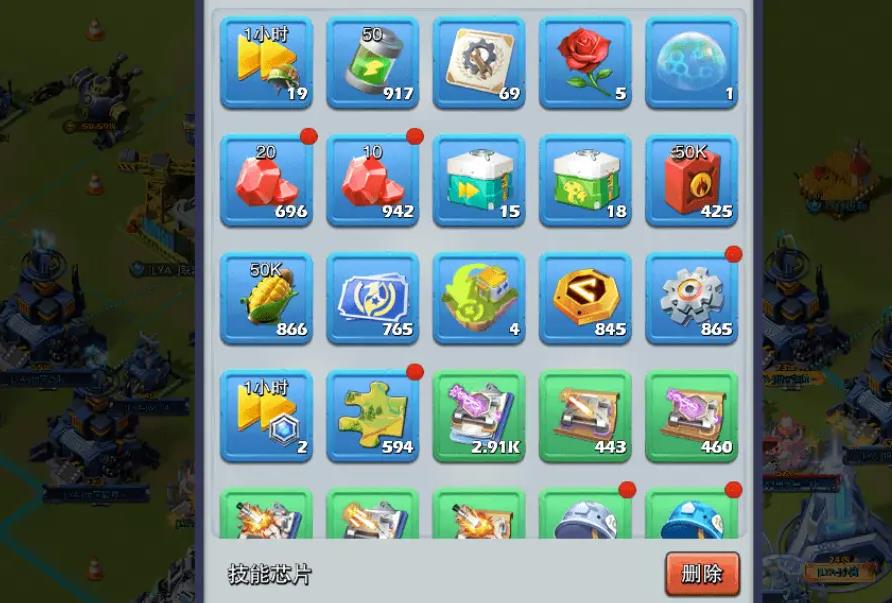This screenshot has height=603, width=892.
Task: Select the gear blueprint item with 69
Action: click(x=479, y=62)
